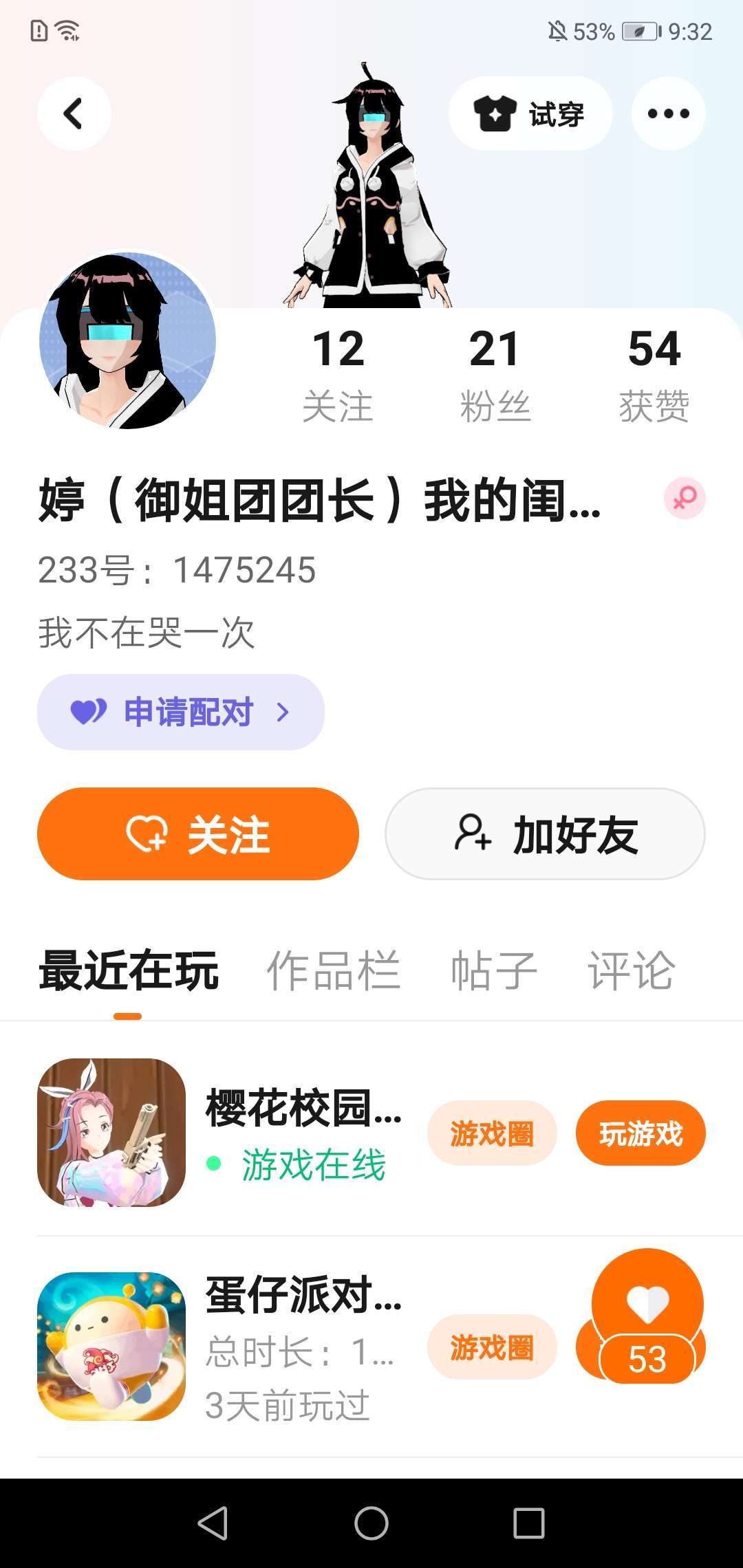Select the 最近在玩 tab
Screen dimensions: 743x1568
(129, 971)
